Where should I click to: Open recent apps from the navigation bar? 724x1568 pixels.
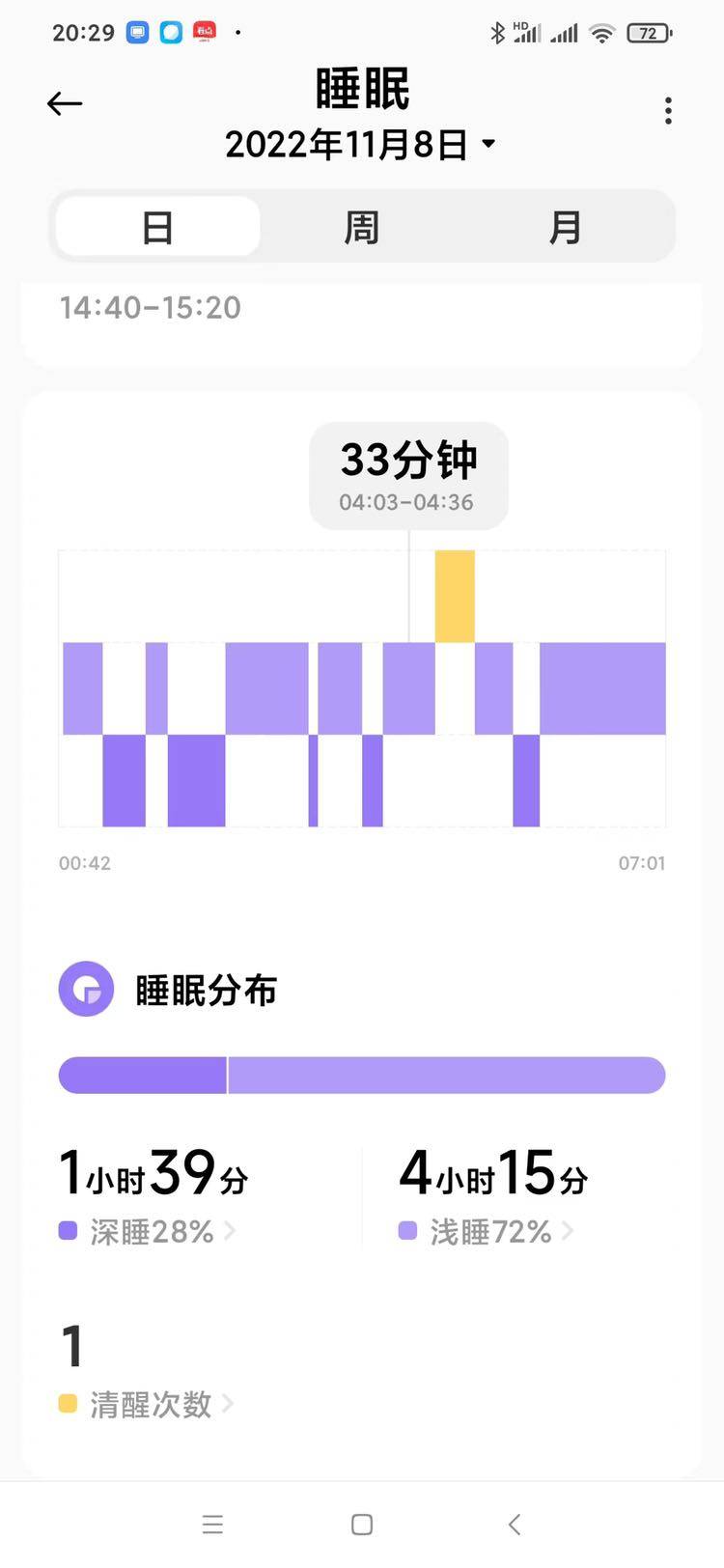pyautogui.click(x=213, y=1525)
